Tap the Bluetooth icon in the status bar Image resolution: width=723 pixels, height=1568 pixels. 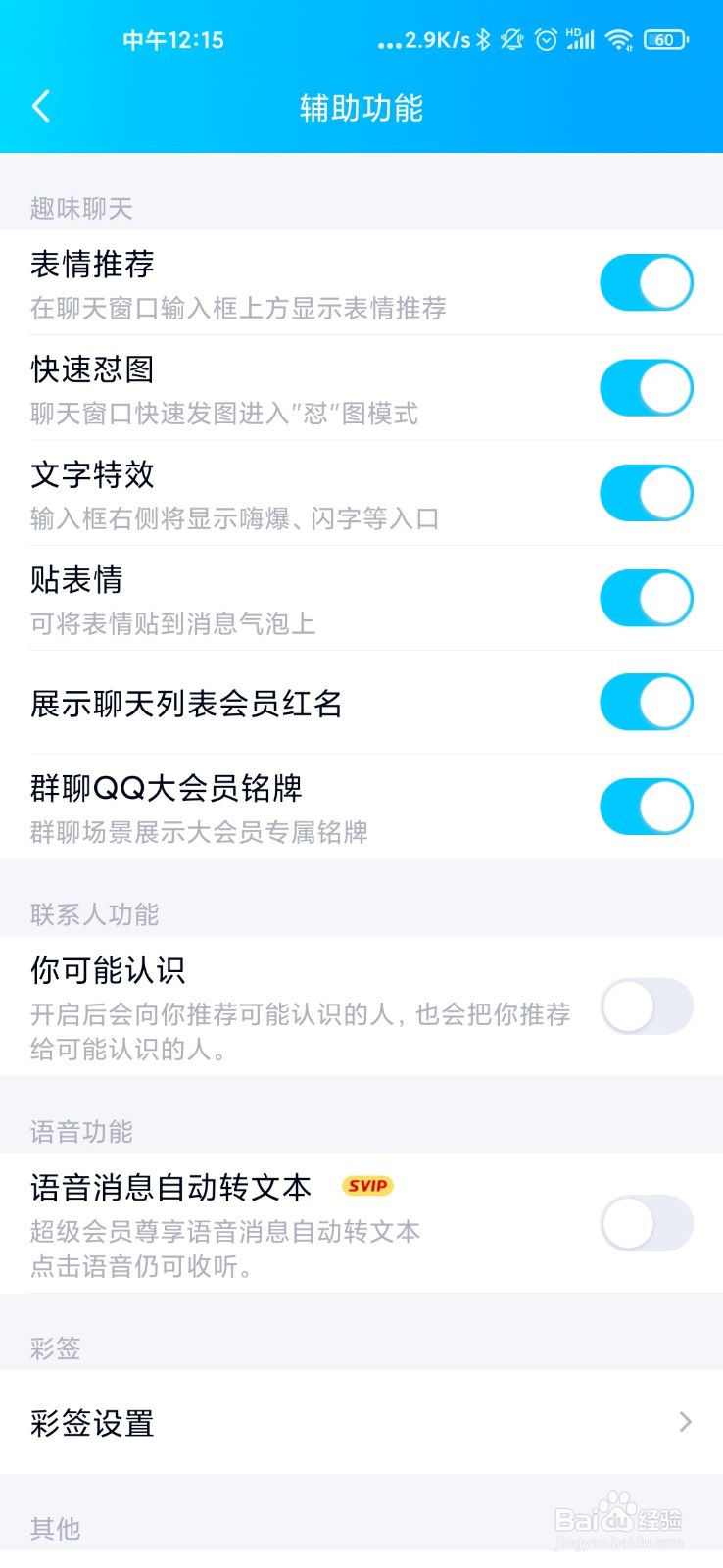click(x=484, y=41)
